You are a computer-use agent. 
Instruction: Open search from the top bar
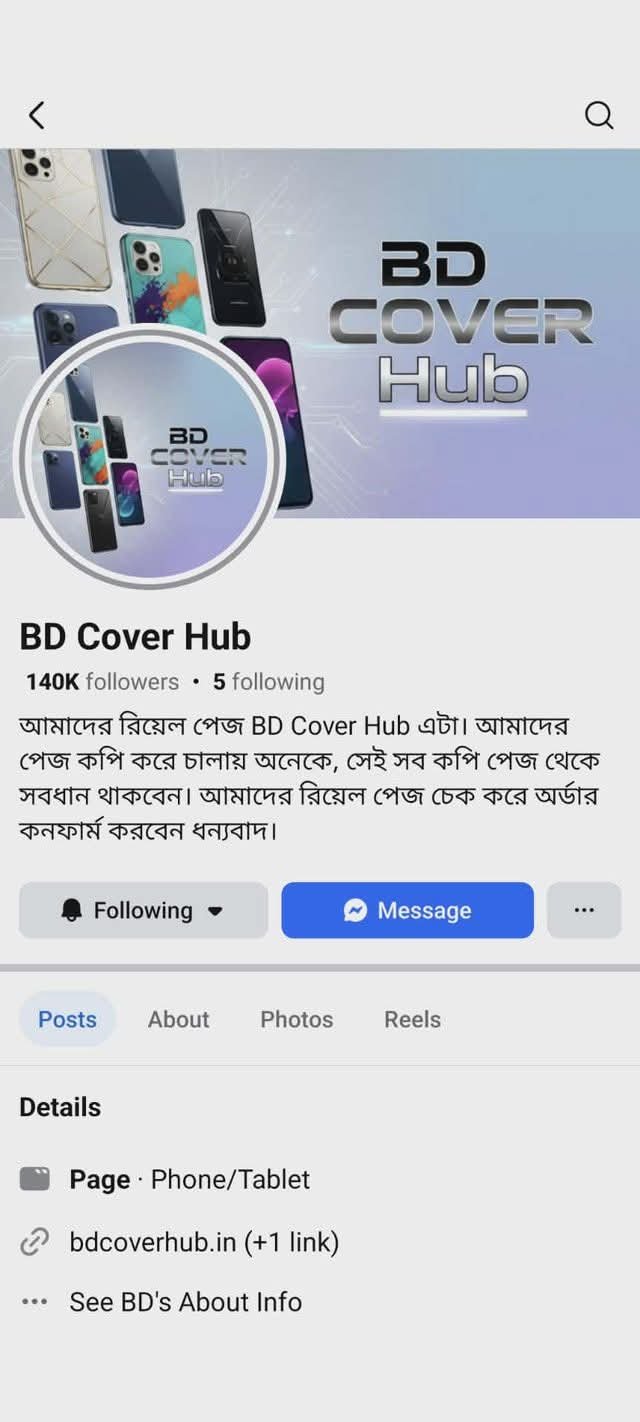click(x=598, y=116)
